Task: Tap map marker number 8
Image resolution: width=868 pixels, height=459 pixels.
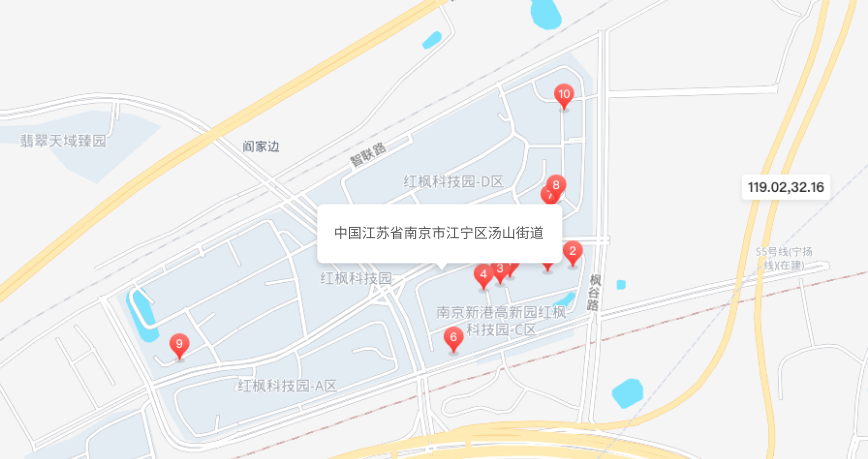Action: pyautogui.click(x=557, y=185)
